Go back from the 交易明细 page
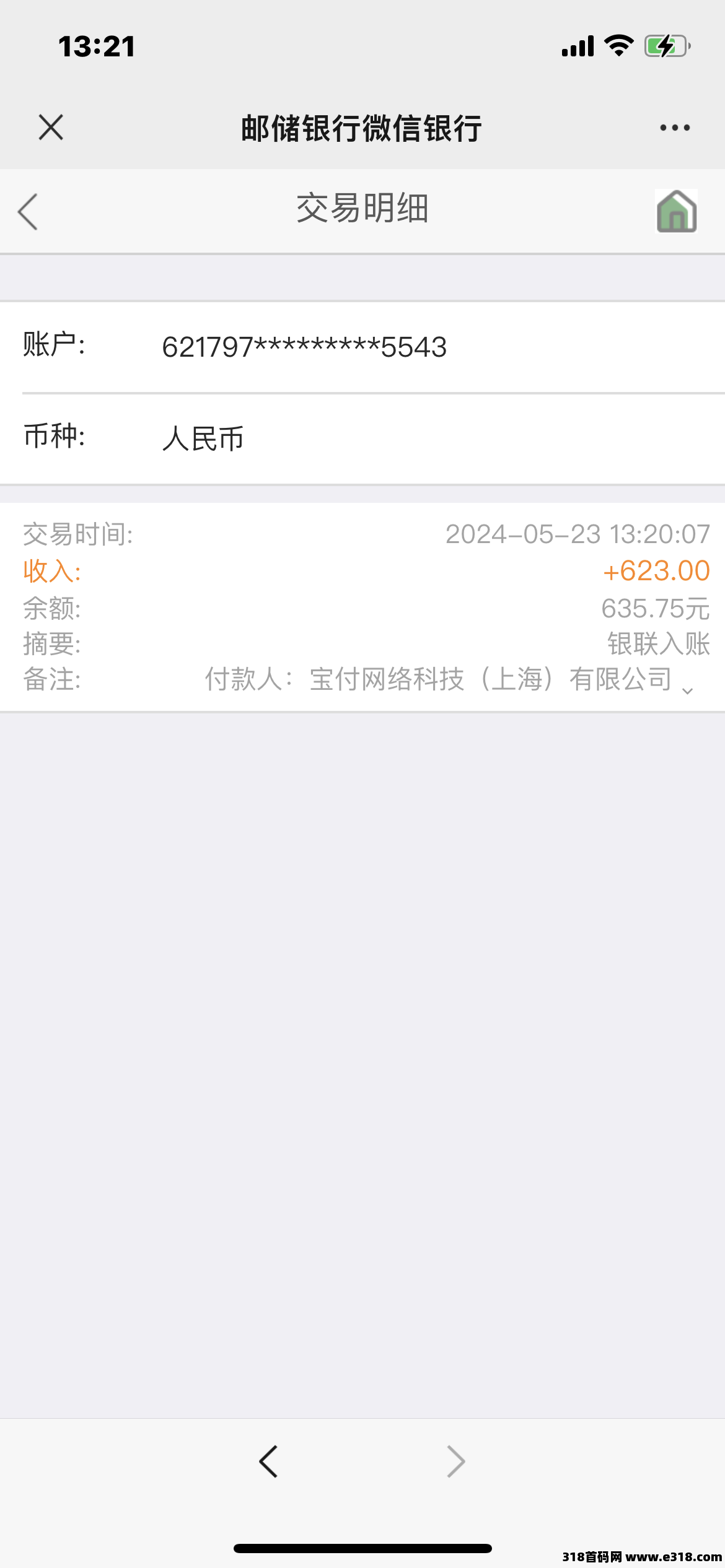Screen dimensions: 725x1568 pyautogui.click(x=28, y=211)
